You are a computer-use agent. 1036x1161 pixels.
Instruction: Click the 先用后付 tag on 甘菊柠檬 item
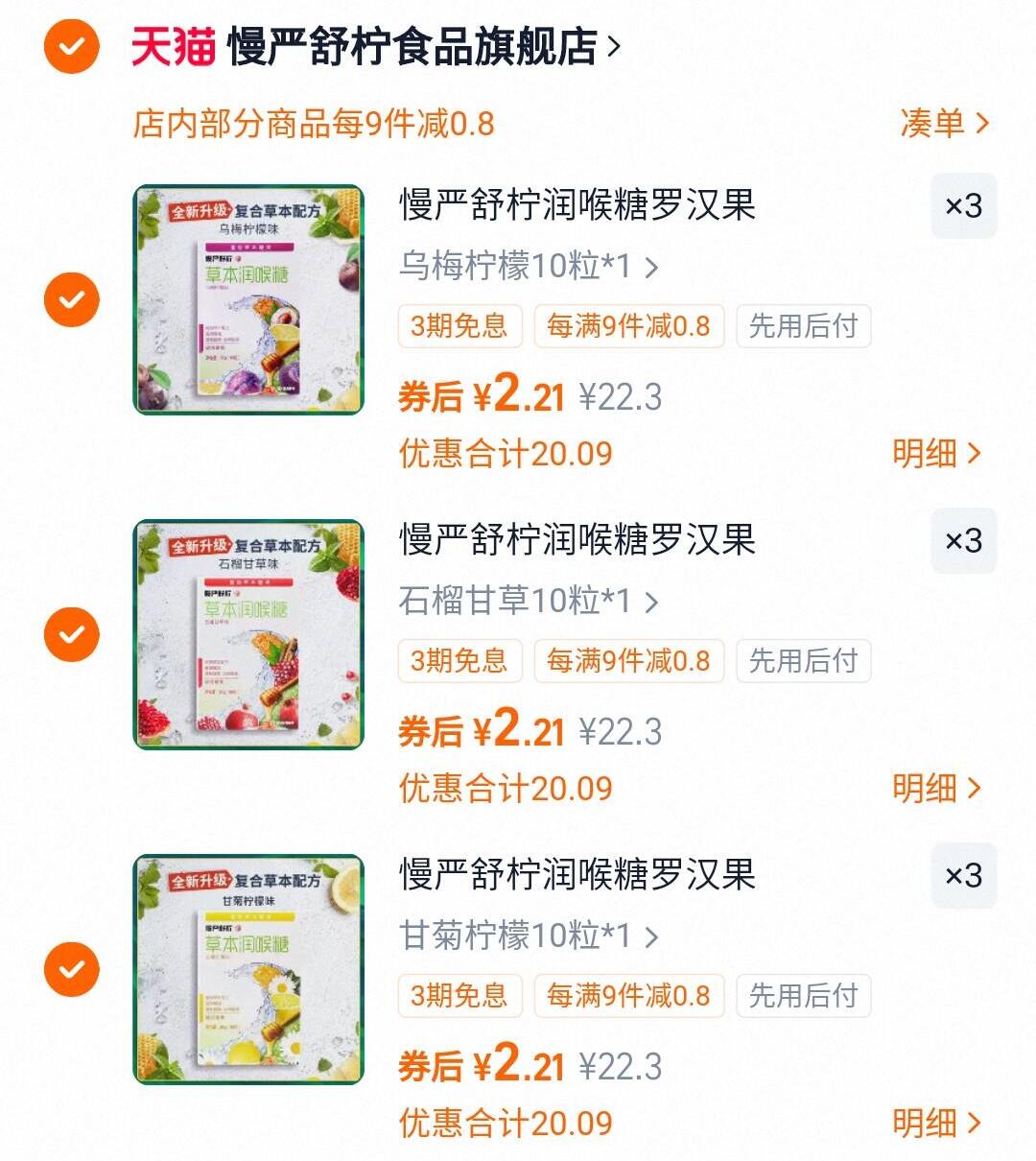tap(803, 996)
